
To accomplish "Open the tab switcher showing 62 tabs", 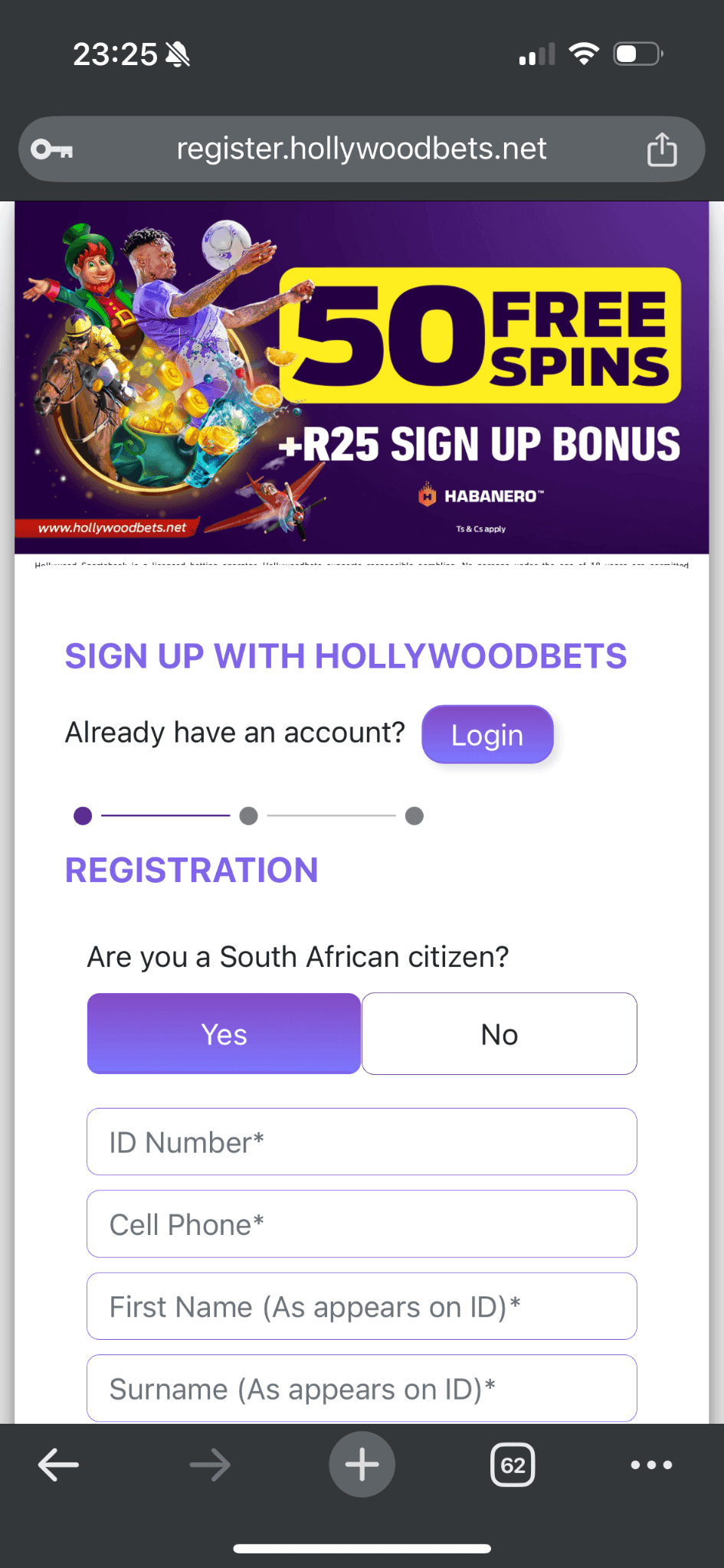I will (513, 1465).
